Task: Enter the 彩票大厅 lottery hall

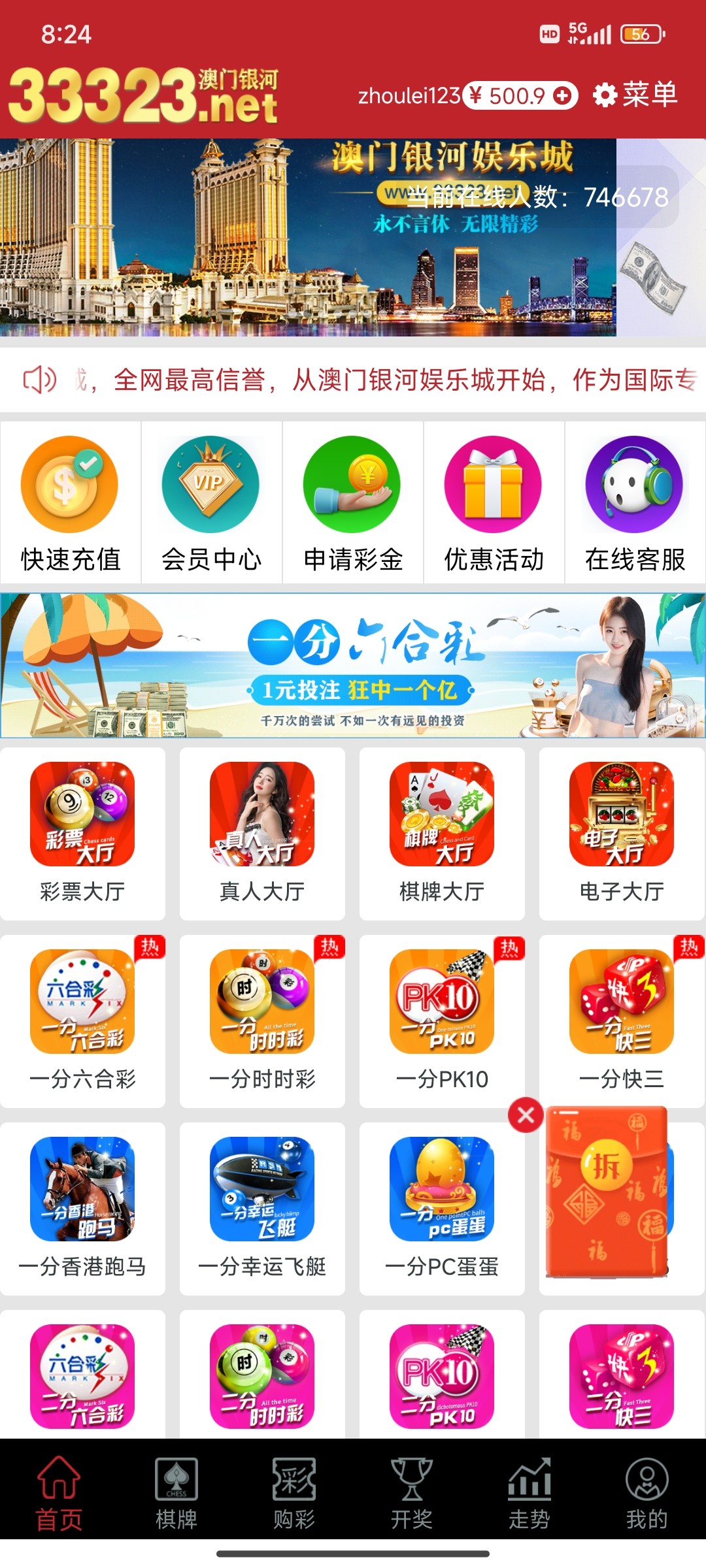Action: [82, 833]
